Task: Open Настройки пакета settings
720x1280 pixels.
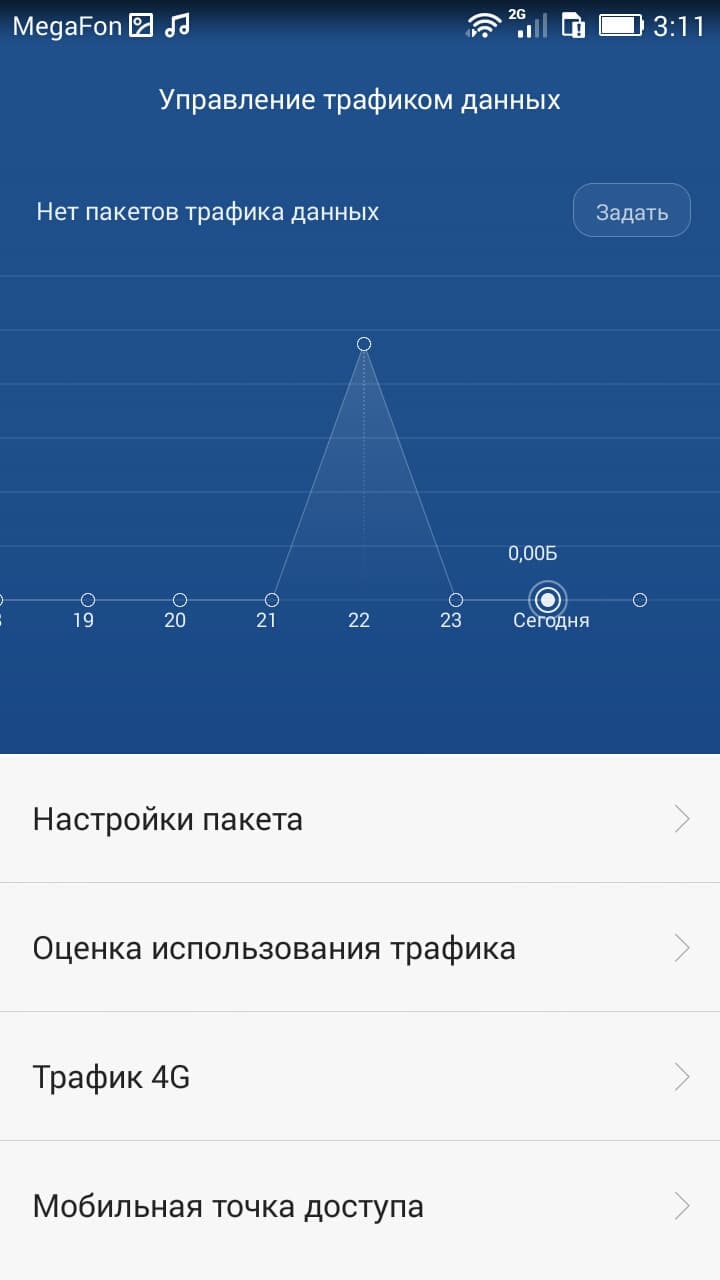Action: point(360,819)
